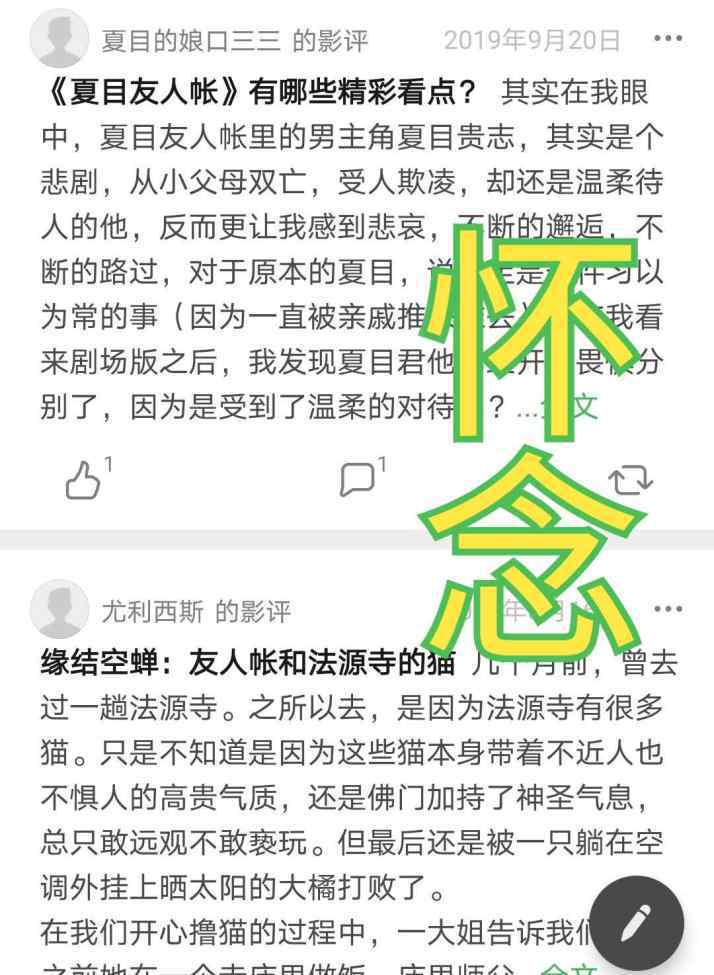Like the review by 夏目的娘口三三
This screenshot has width=714, height=975.
click(84, 481)
